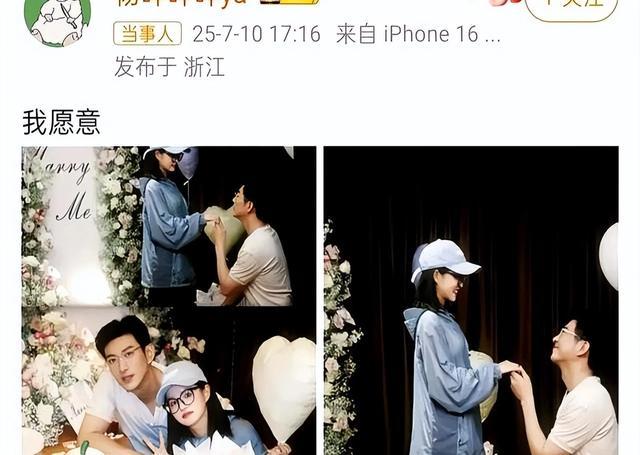Open the poster's profile avatar

(x=60, y=20)
